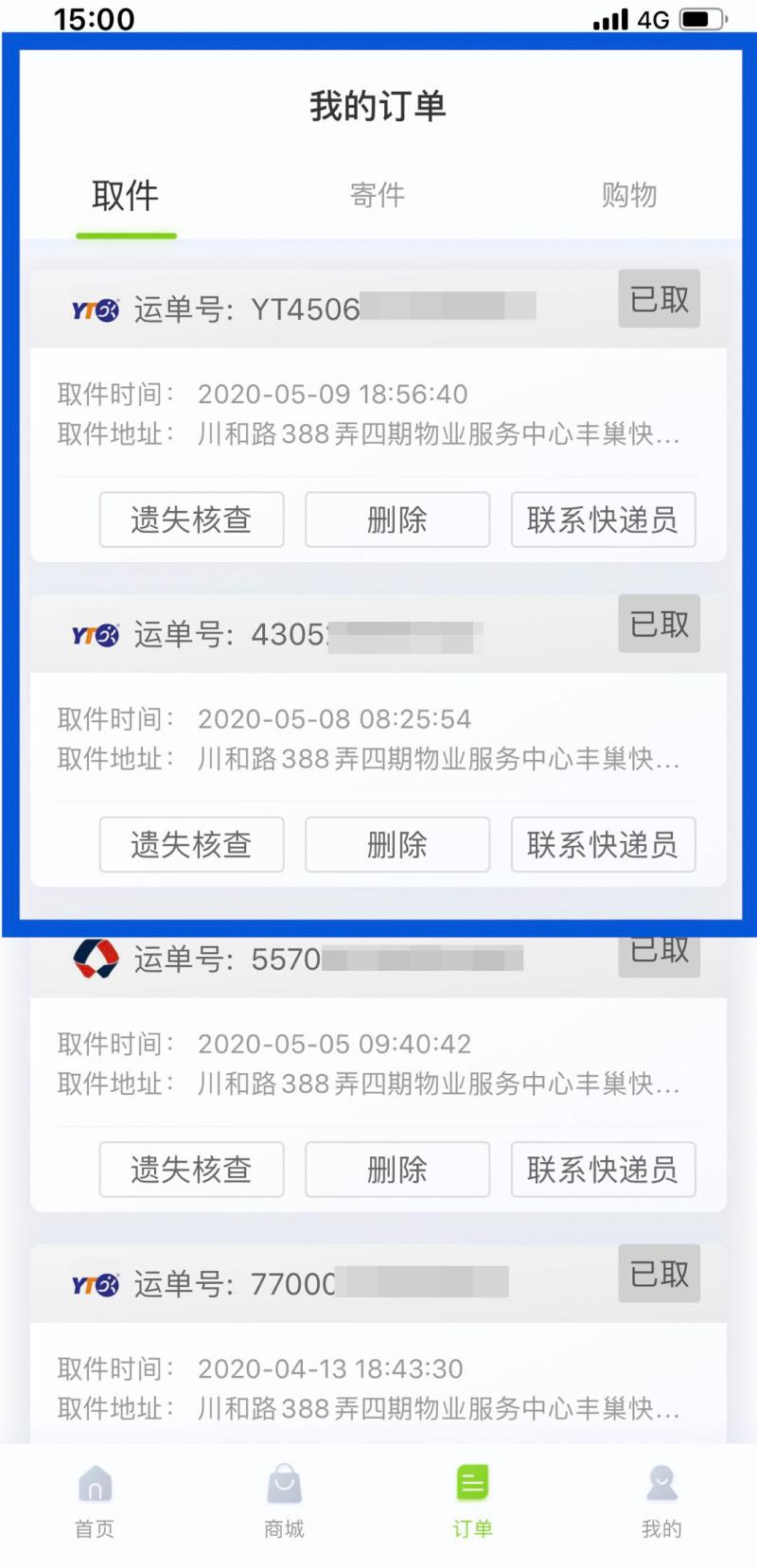The image size is (757, 1568).
Task: Open the 商城 mall tab
Action: (x=284, y=1502)
